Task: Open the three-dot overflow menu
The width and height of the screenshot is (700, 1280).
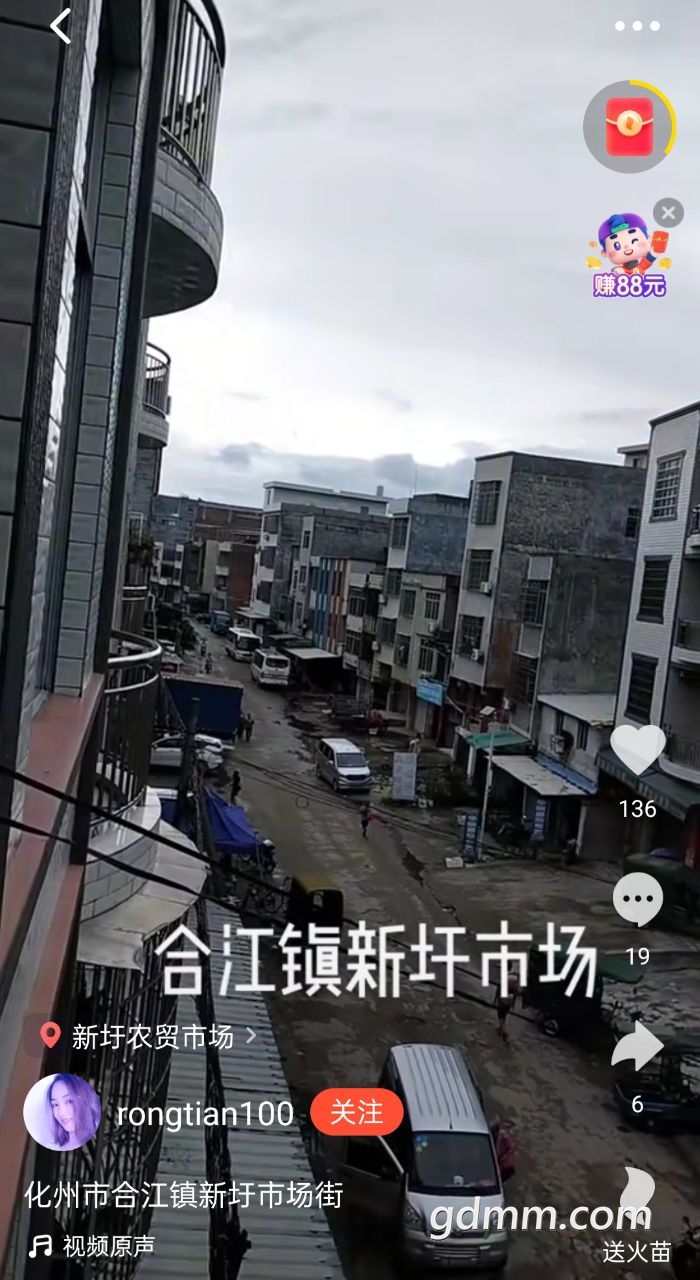Action: [x=637, y=27]
